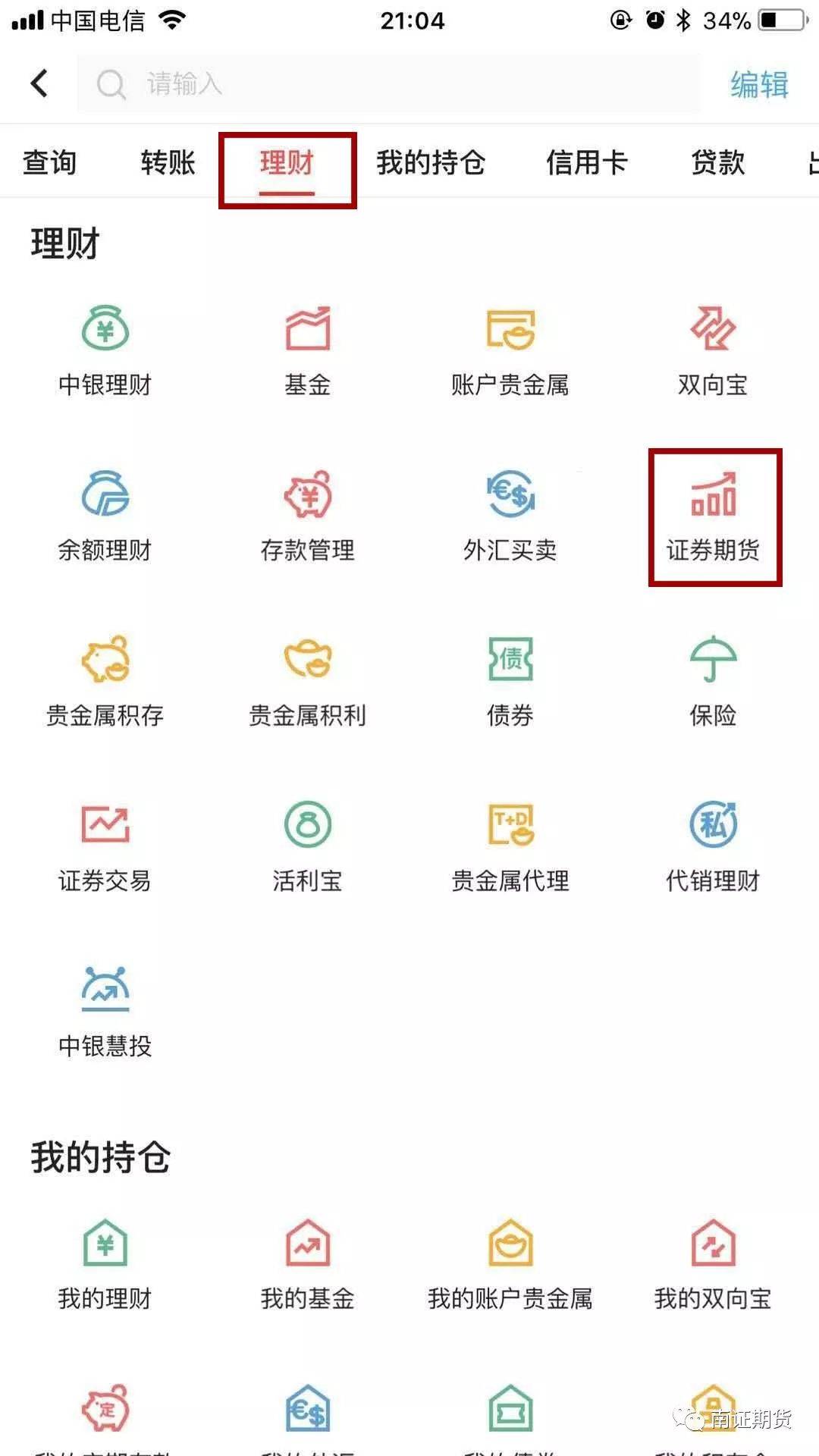Open 外汇买卖 foreign exchange trading
The height and width of the screenshot is (1456, 819).
(510, 516)
